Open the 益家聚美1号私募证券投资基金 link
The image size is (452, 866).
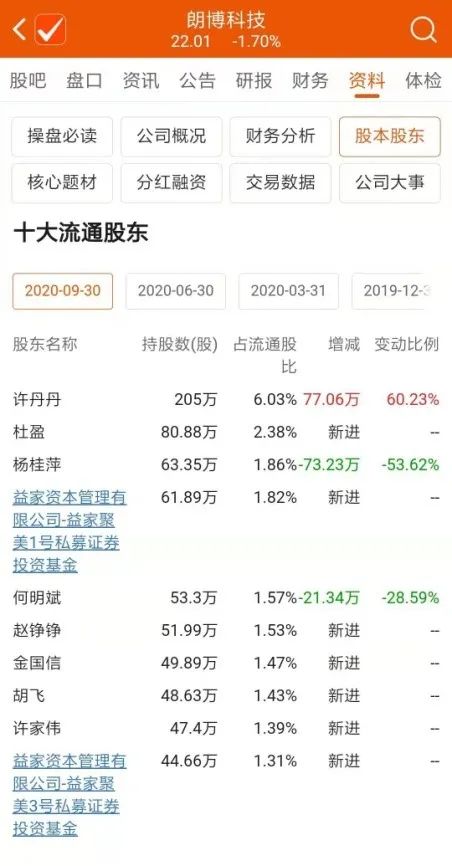70,531
